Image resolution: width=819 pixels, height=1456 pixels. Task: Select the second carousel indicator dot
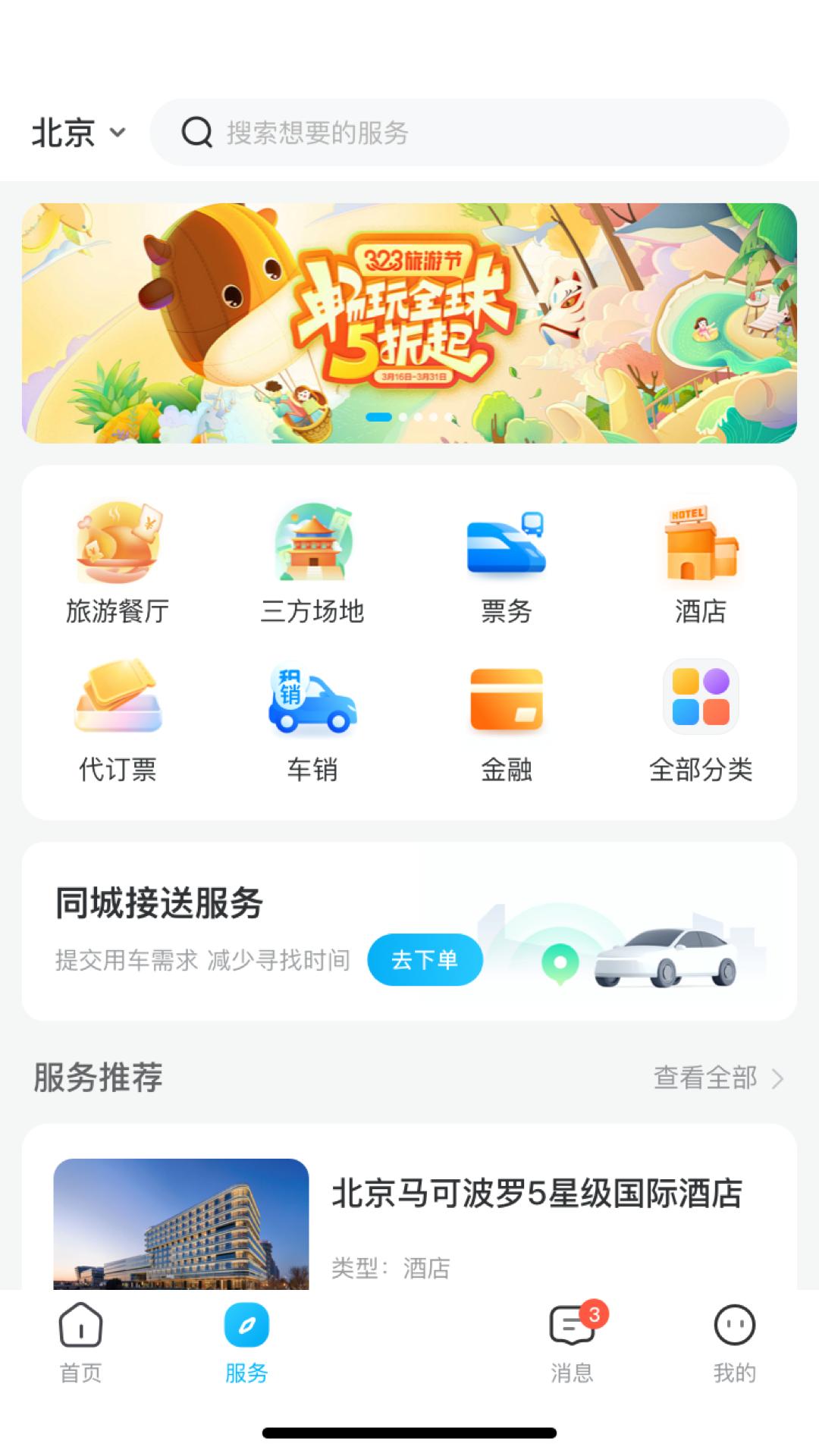pos(402,416)
